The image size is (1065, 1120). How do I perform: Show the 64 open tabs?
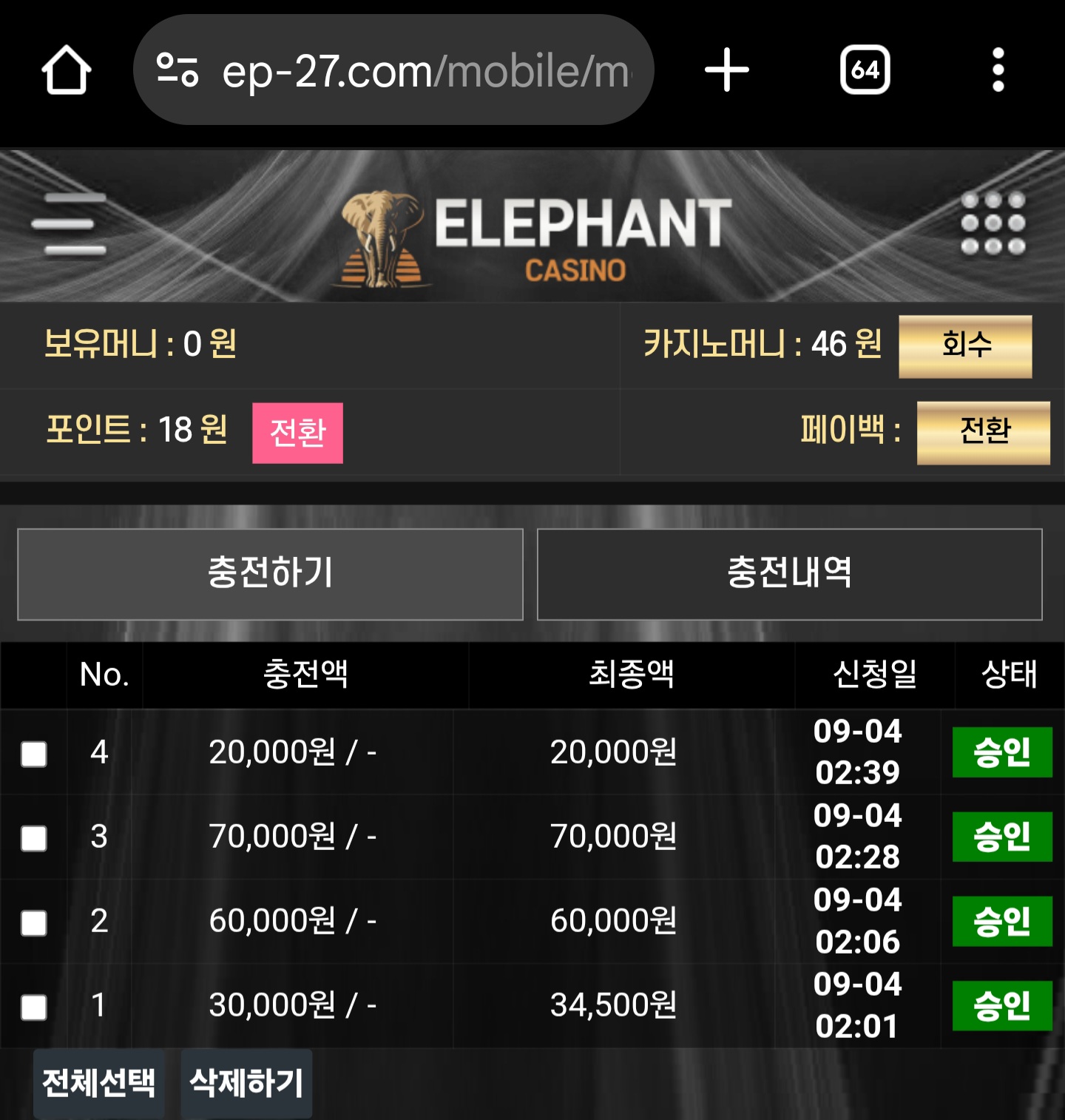[865, 70]
